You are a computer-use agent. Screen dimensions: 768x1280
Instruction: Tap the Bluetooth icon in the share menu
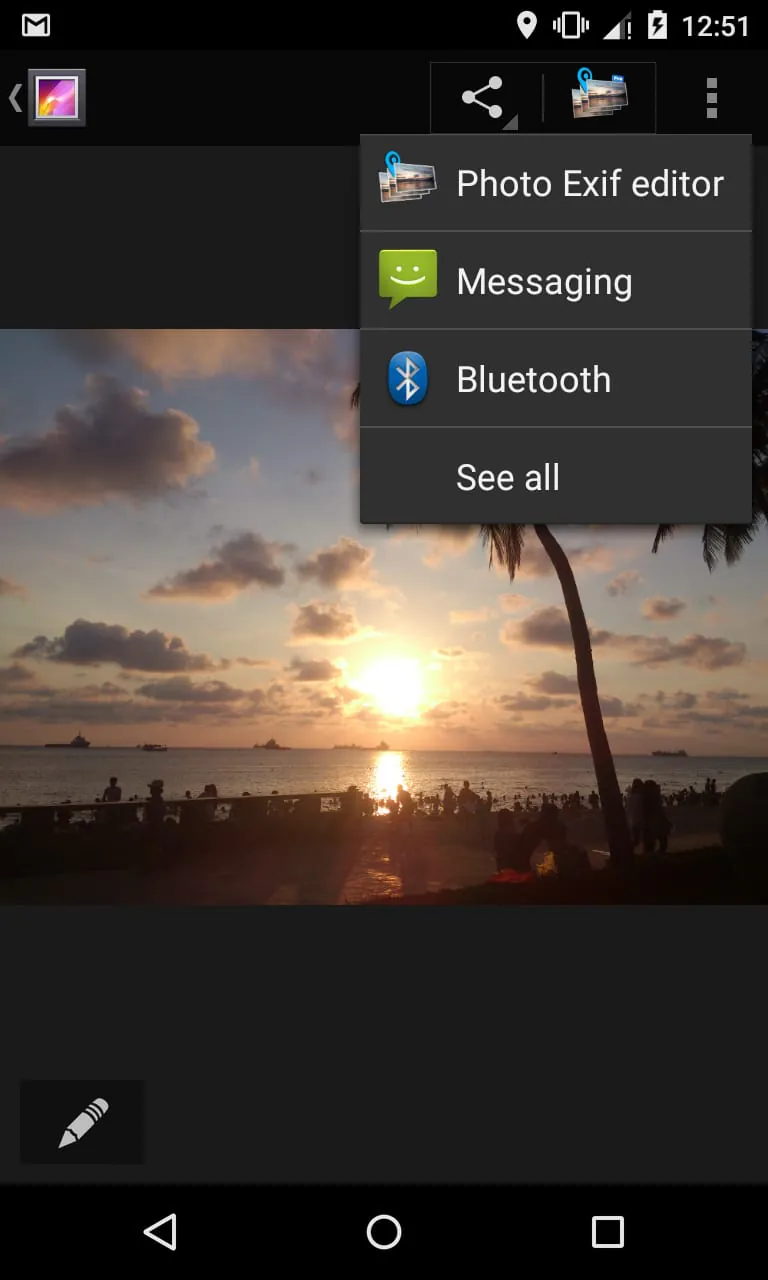(409, 378)
